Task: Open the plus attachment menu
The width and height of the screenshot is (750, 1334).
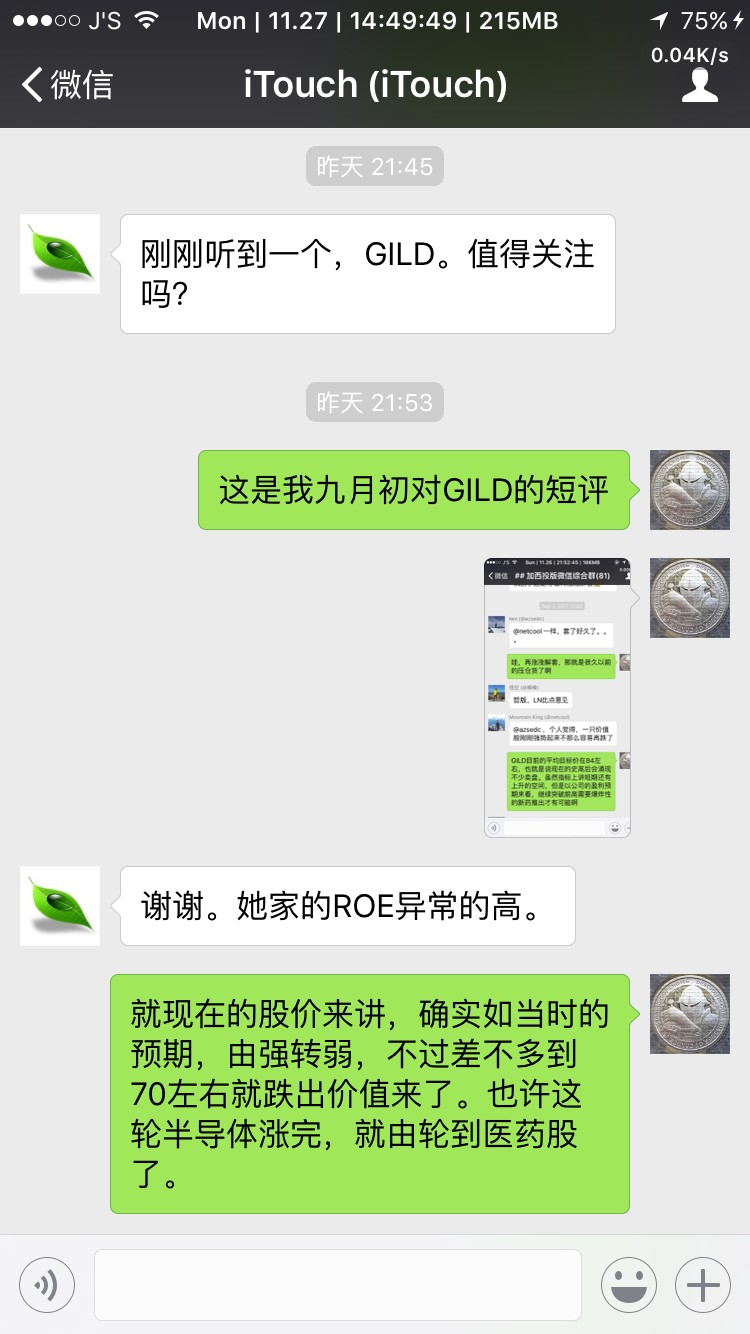Action: point(703,1284)
